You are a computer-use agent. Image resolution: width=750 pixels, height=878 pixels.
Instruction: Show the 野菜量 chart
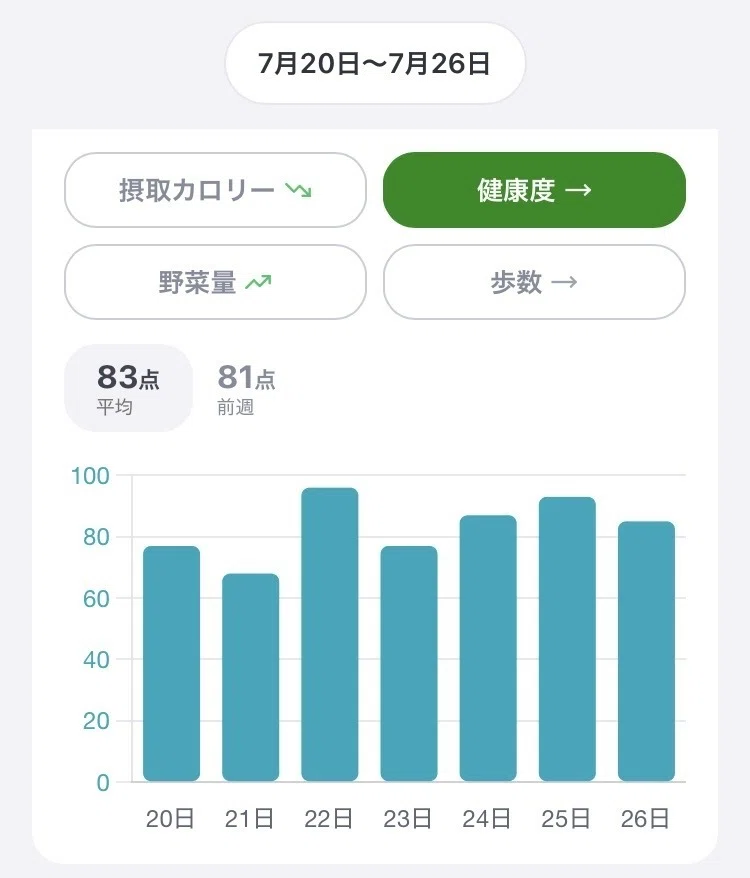216,282
